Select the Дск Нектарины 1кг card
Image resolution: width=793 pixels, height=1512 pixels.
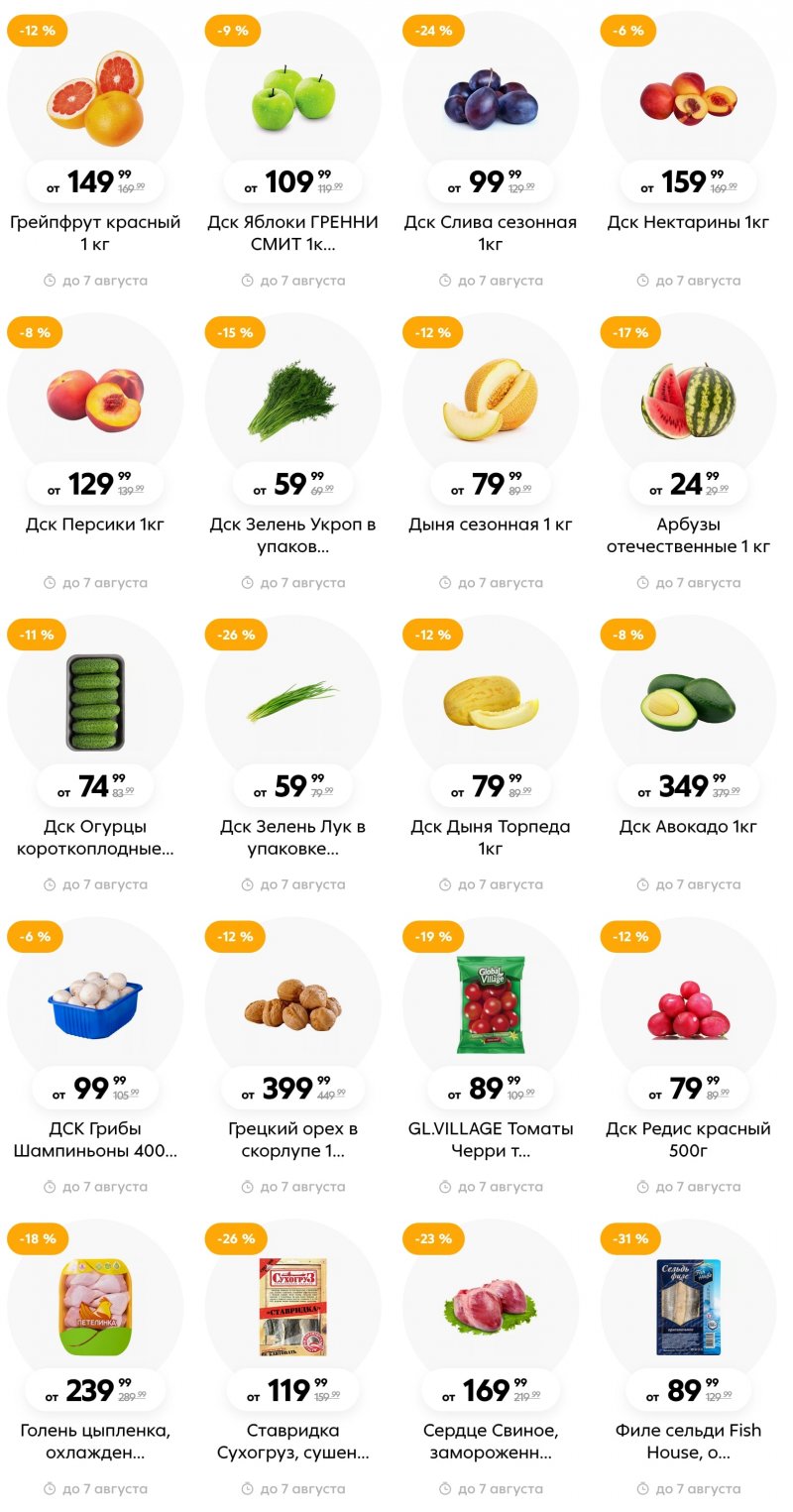(688, 99)
